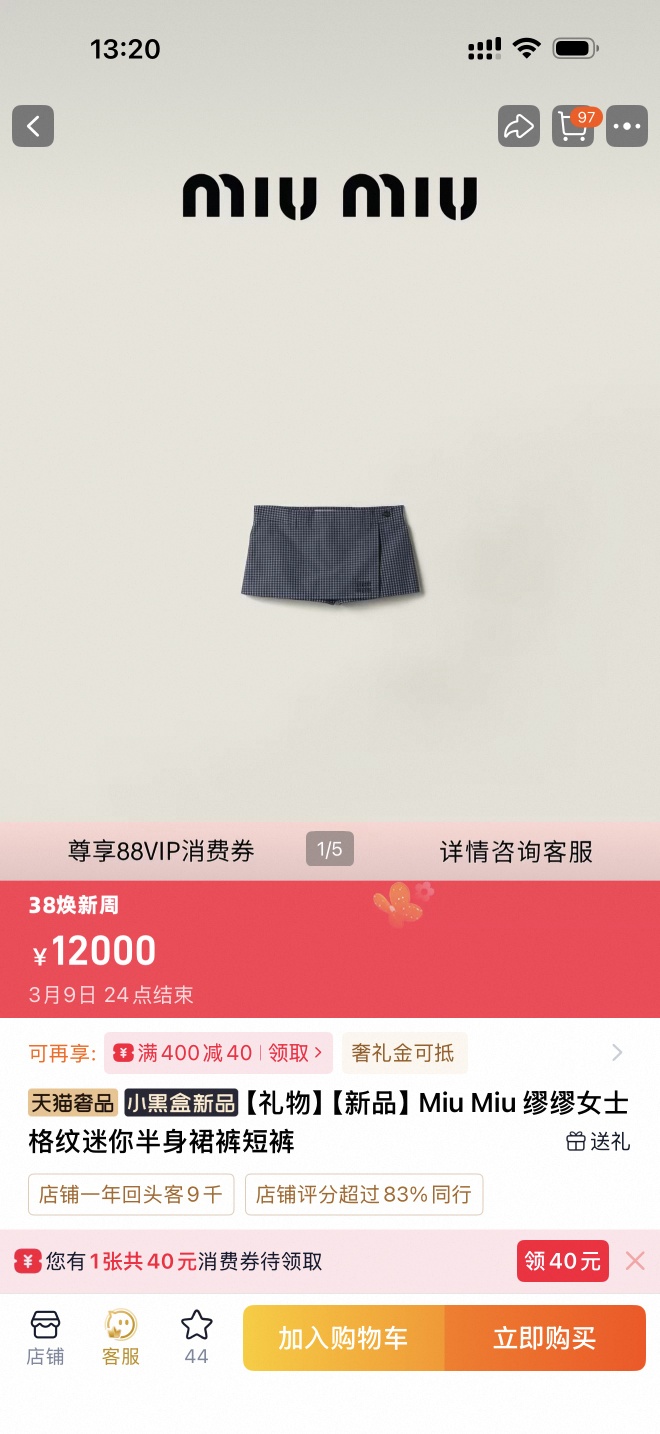
Task: Tap 加入购物车 to add to cart
Action: pos(343,1338)
